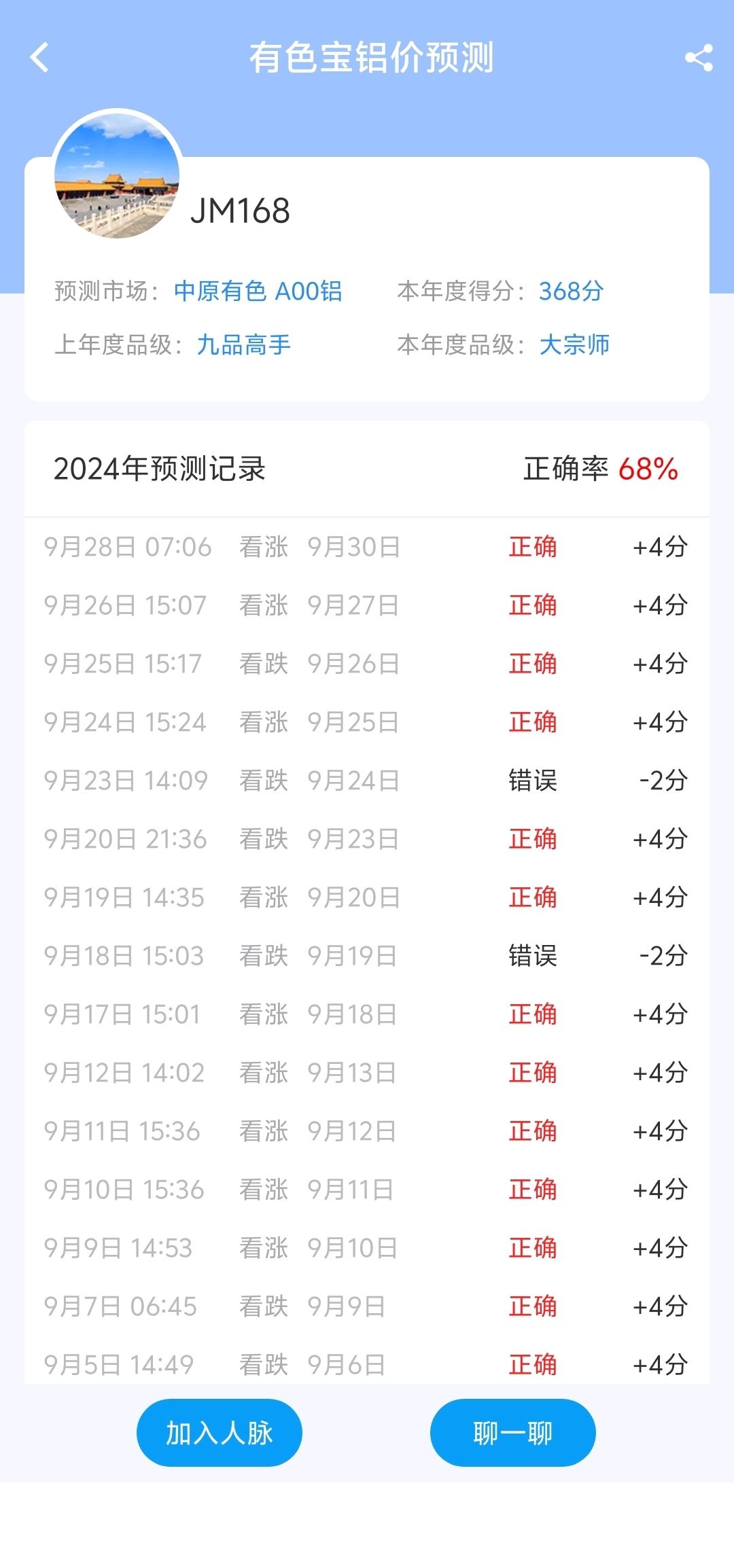Go back using the top-left arrow
734x1568 pixels.
click(x=40, y=58)
